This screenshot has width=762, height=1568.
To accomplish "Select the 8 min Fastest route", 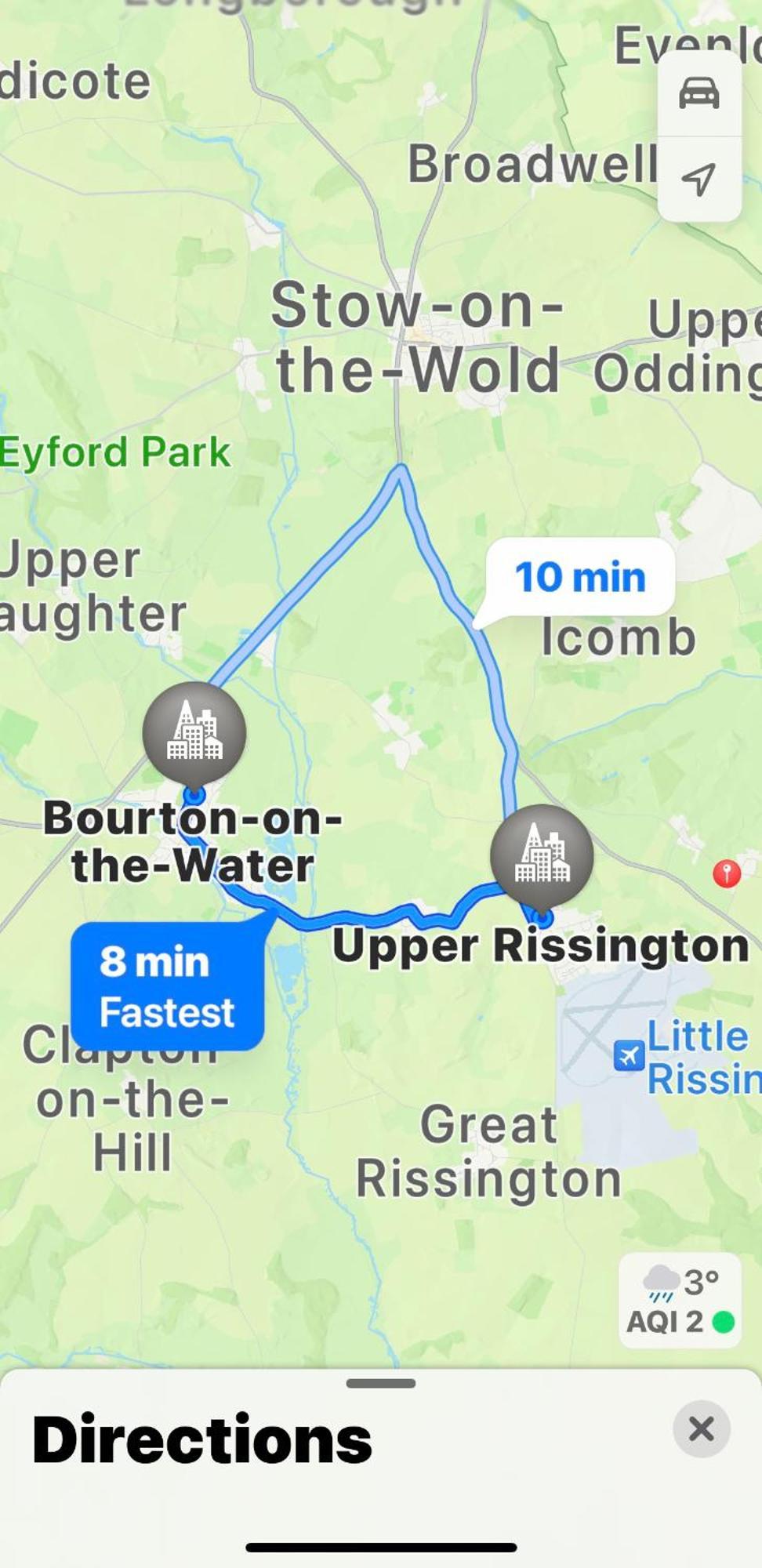I will (x=167, y=986).
